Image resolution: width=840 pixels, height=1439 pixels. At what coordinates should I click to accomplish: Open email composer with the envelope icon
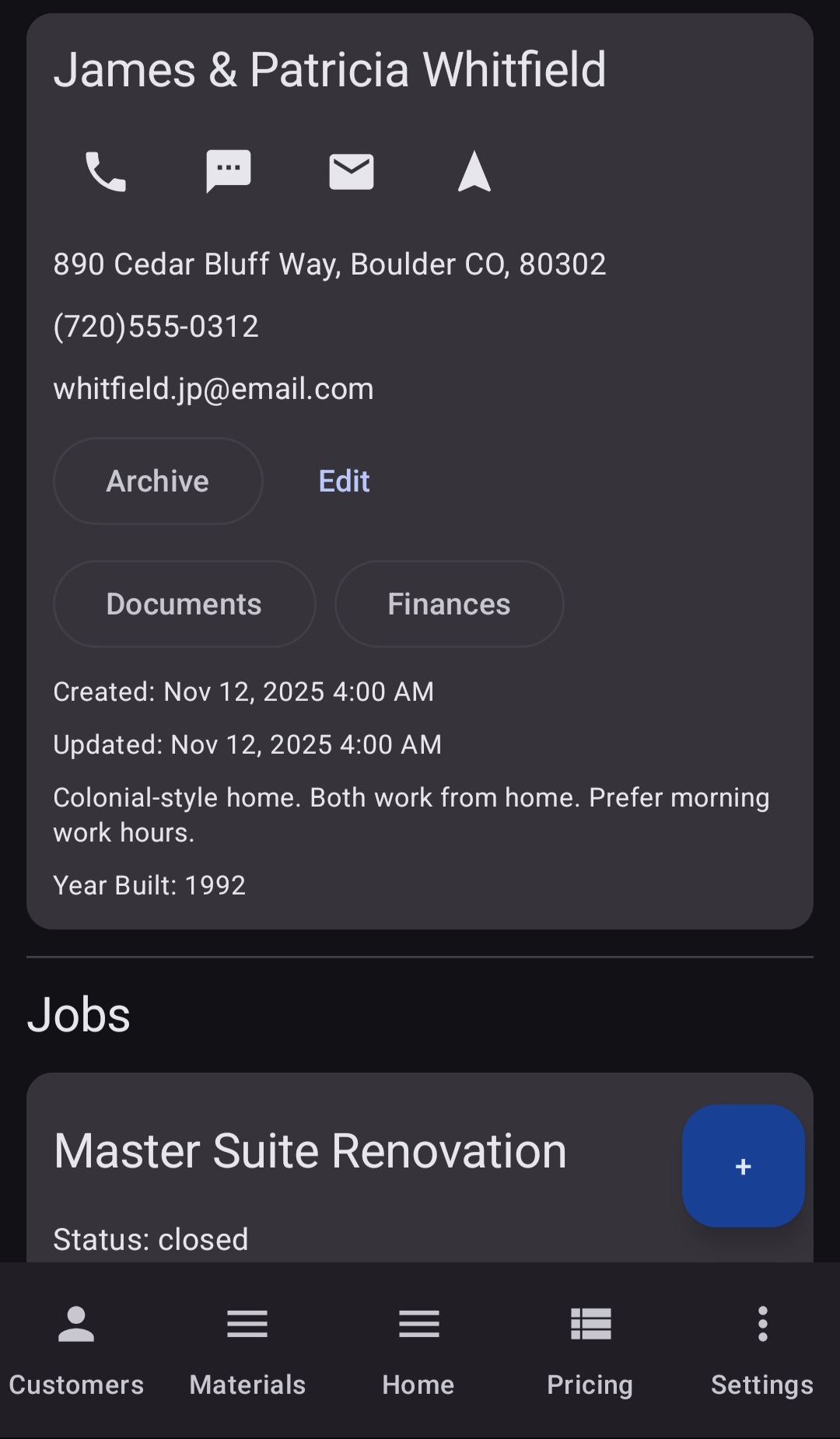pyautogui.click(x=351, y=171)
